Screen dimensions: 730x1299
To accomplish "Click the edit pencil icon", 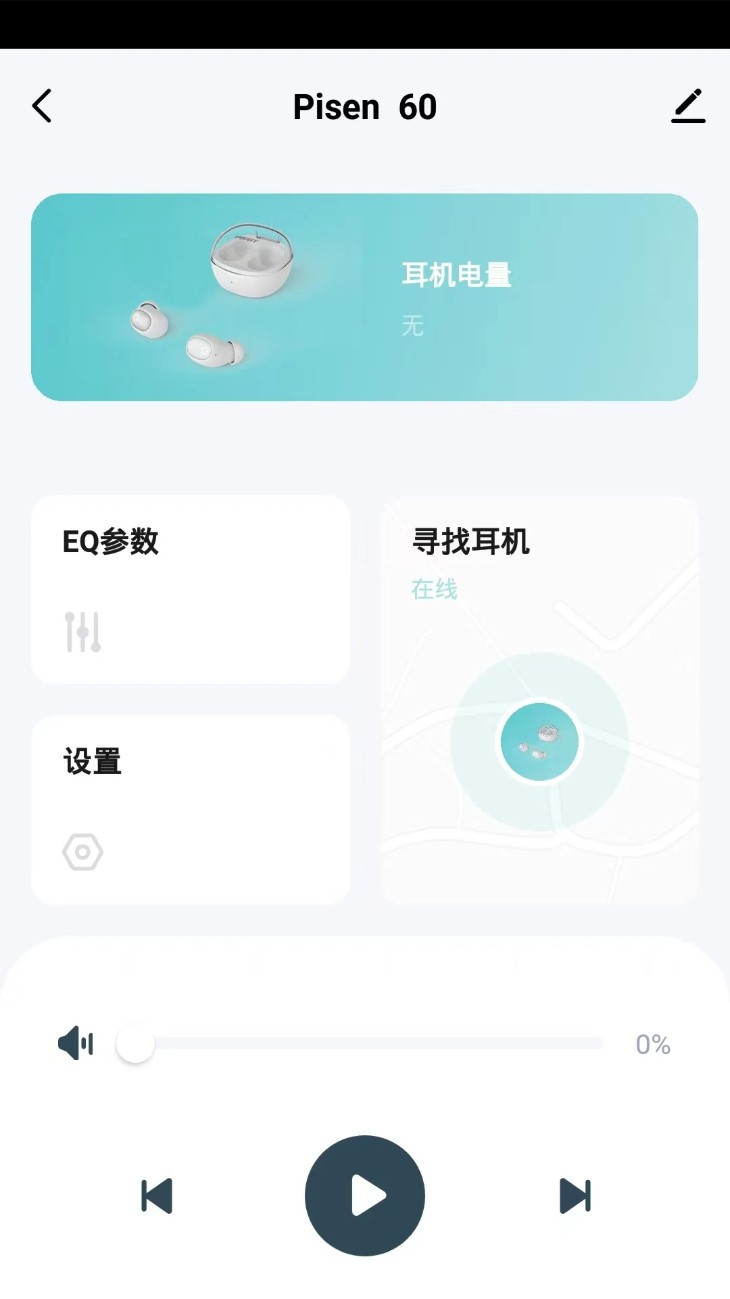I will pyautogui.click(x=688, y=105).
